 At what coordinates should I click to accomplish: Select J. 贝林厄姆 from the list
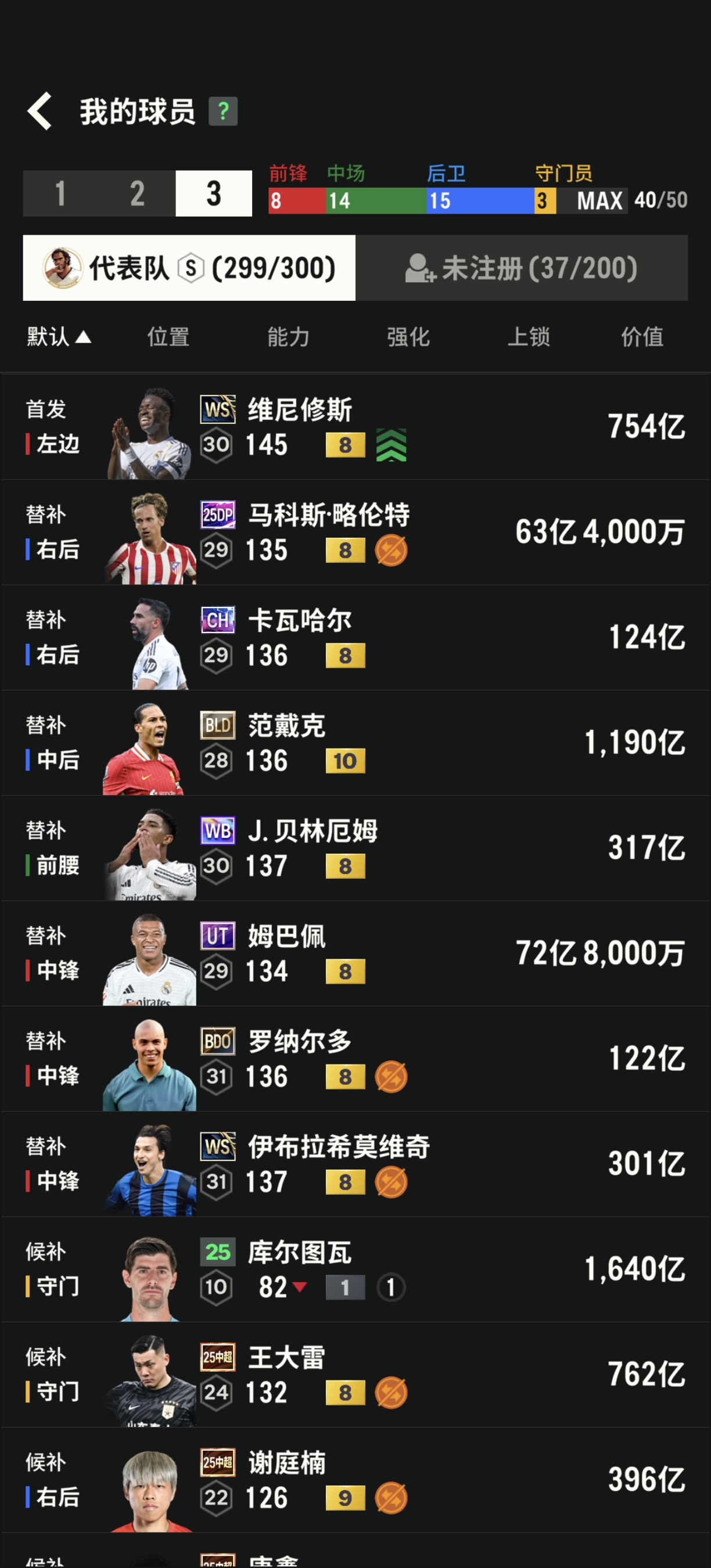355,848
